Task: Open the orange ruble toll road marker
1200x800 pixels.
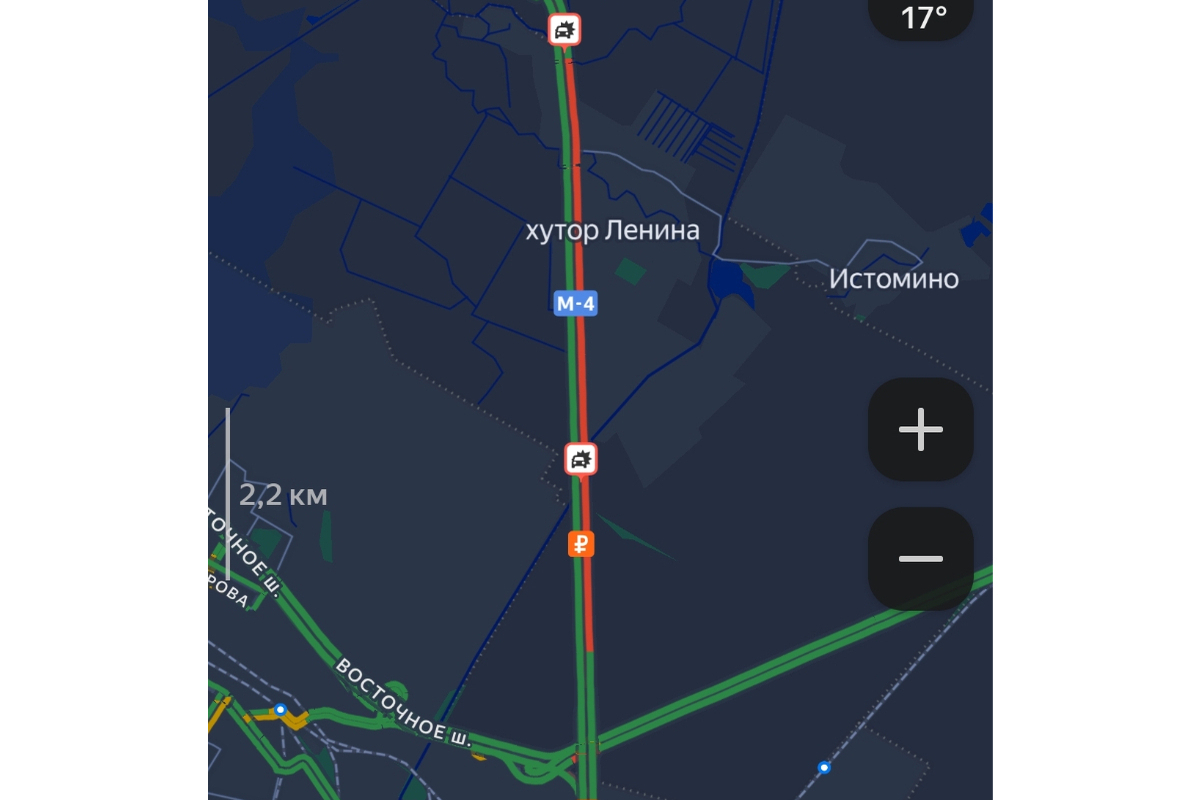Action: tap(581, 544)
